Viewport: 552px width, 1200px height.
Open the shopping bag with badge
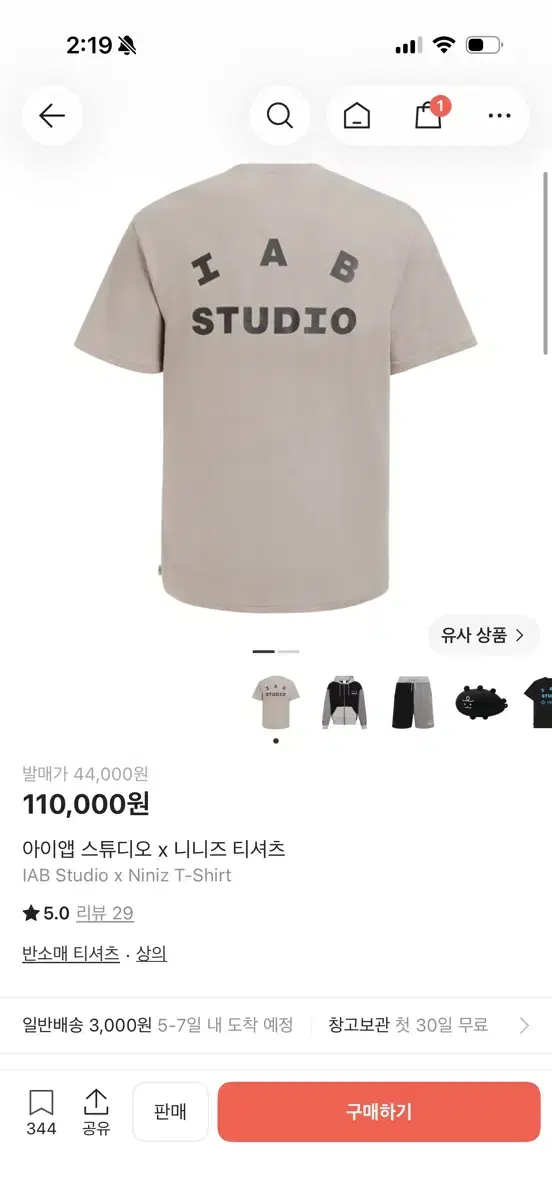tap(430, 114)
